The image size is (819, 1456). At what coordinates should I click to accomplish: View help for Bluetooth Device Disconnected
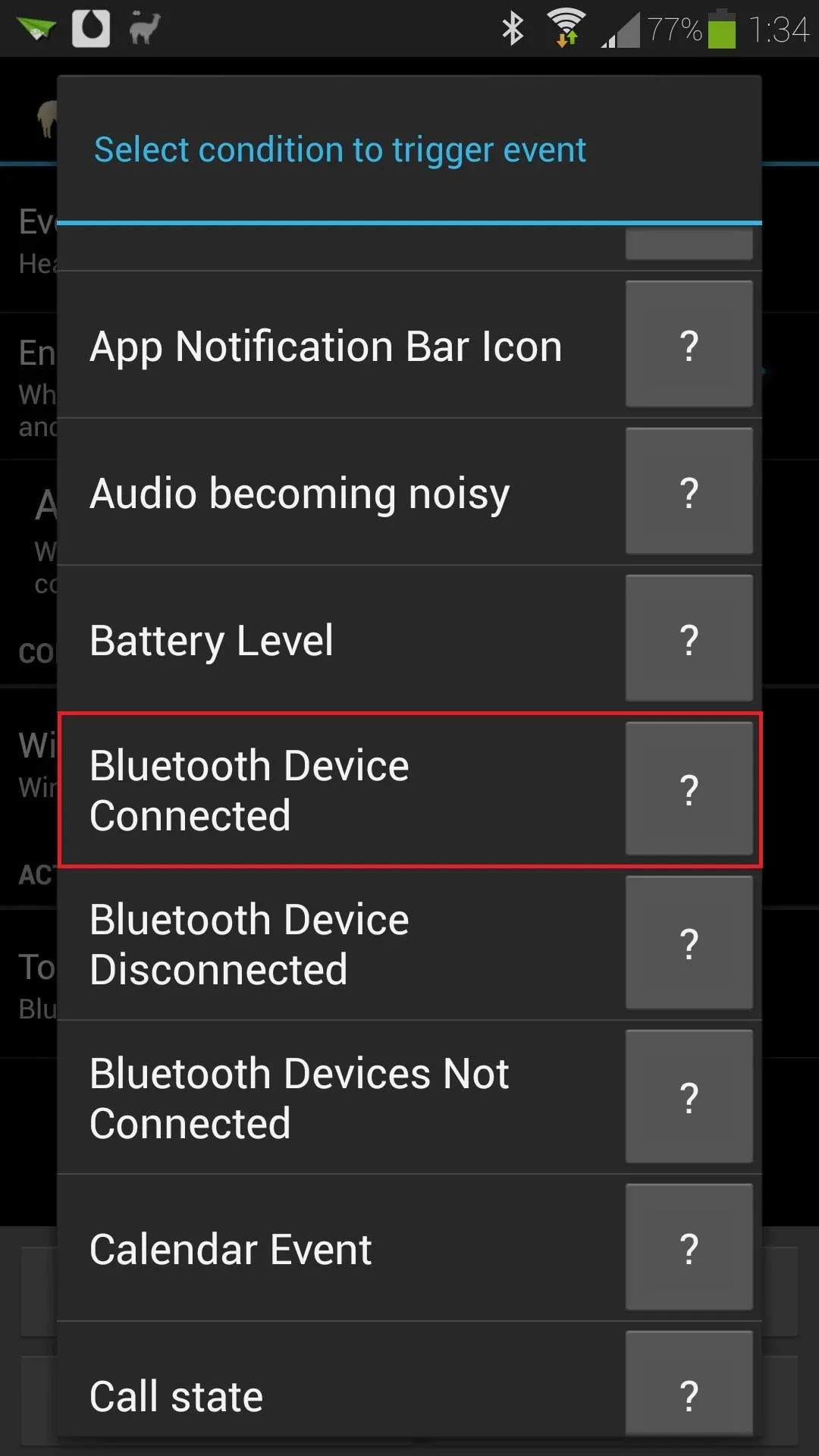[x=689, y=943]
